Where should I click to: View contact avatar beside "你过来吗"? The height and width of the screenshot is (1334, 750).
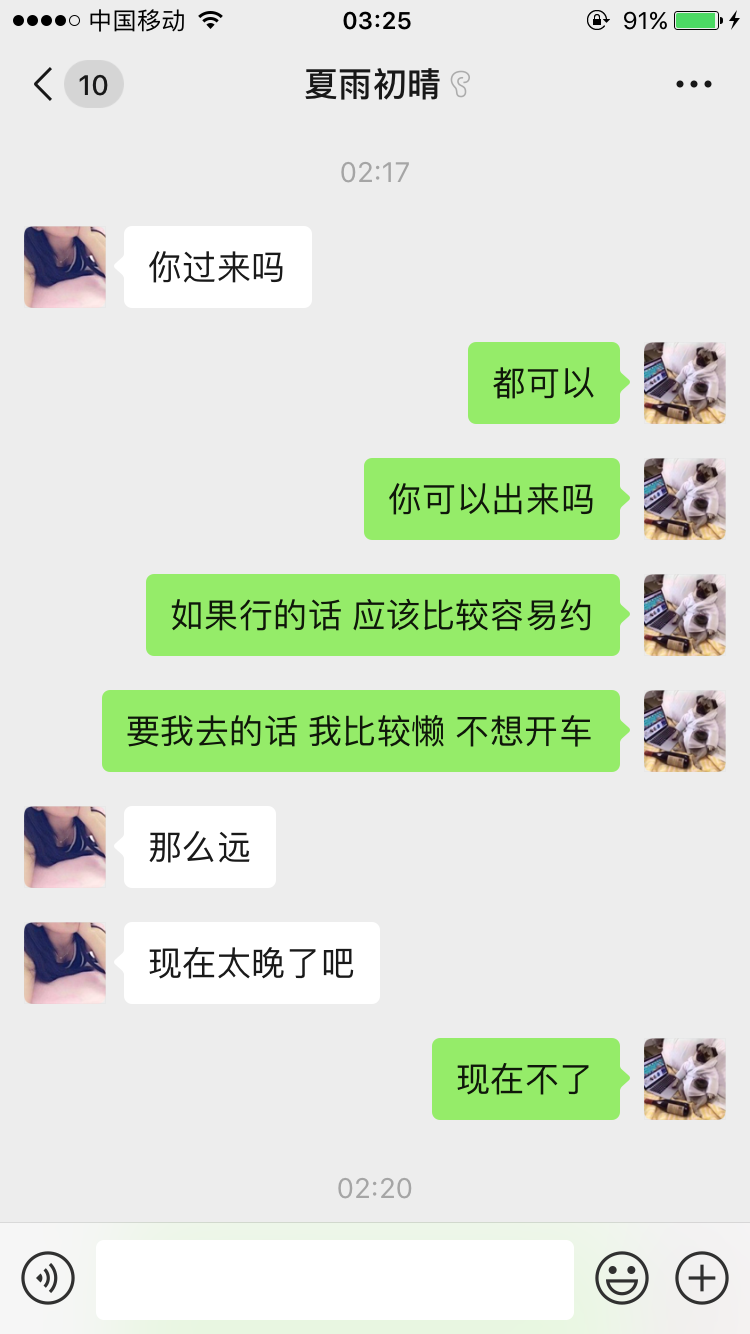pos(65,267)
